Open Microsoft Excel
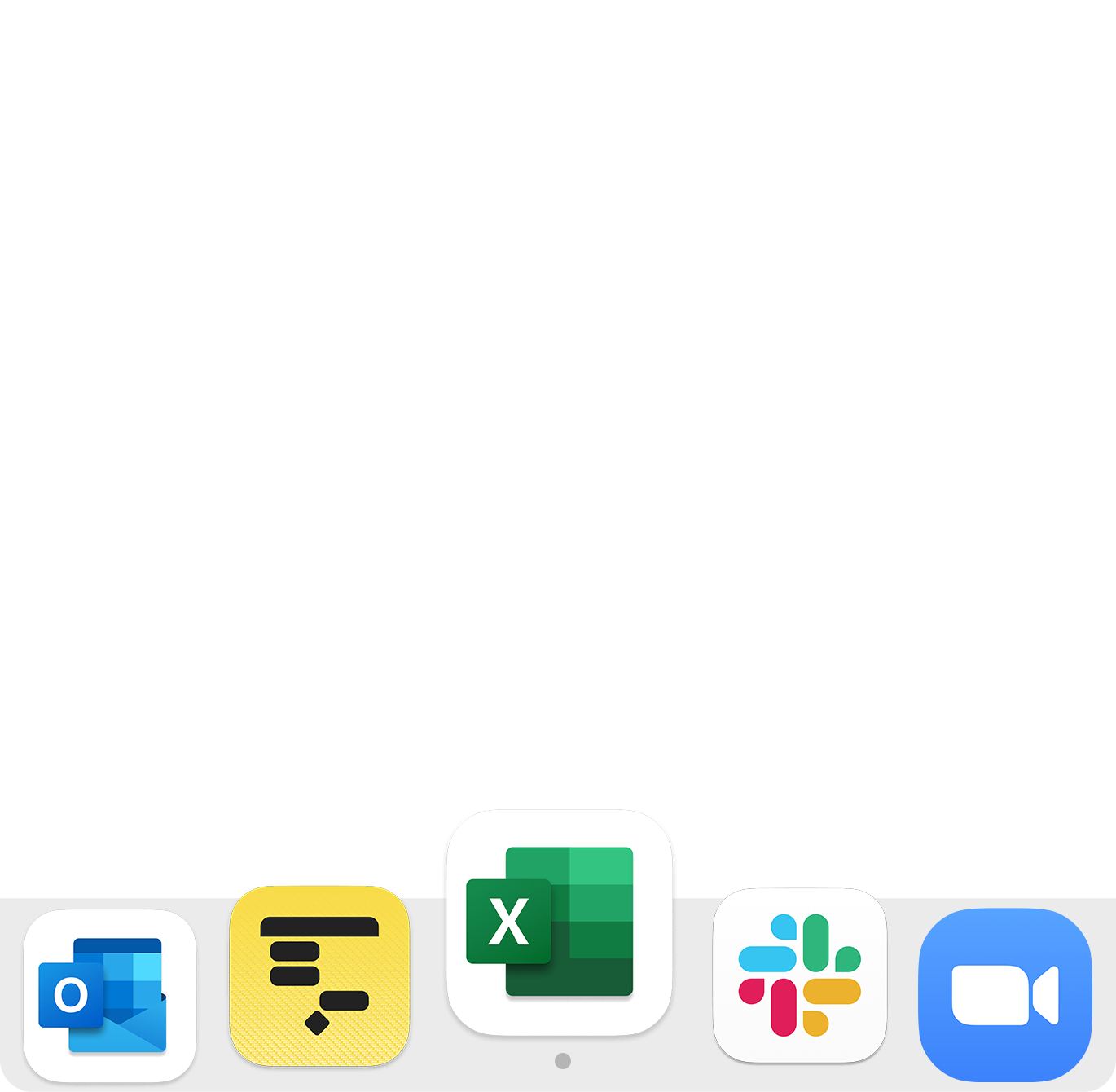Viewport: 1116px width, 1092px height. [560, 922]
